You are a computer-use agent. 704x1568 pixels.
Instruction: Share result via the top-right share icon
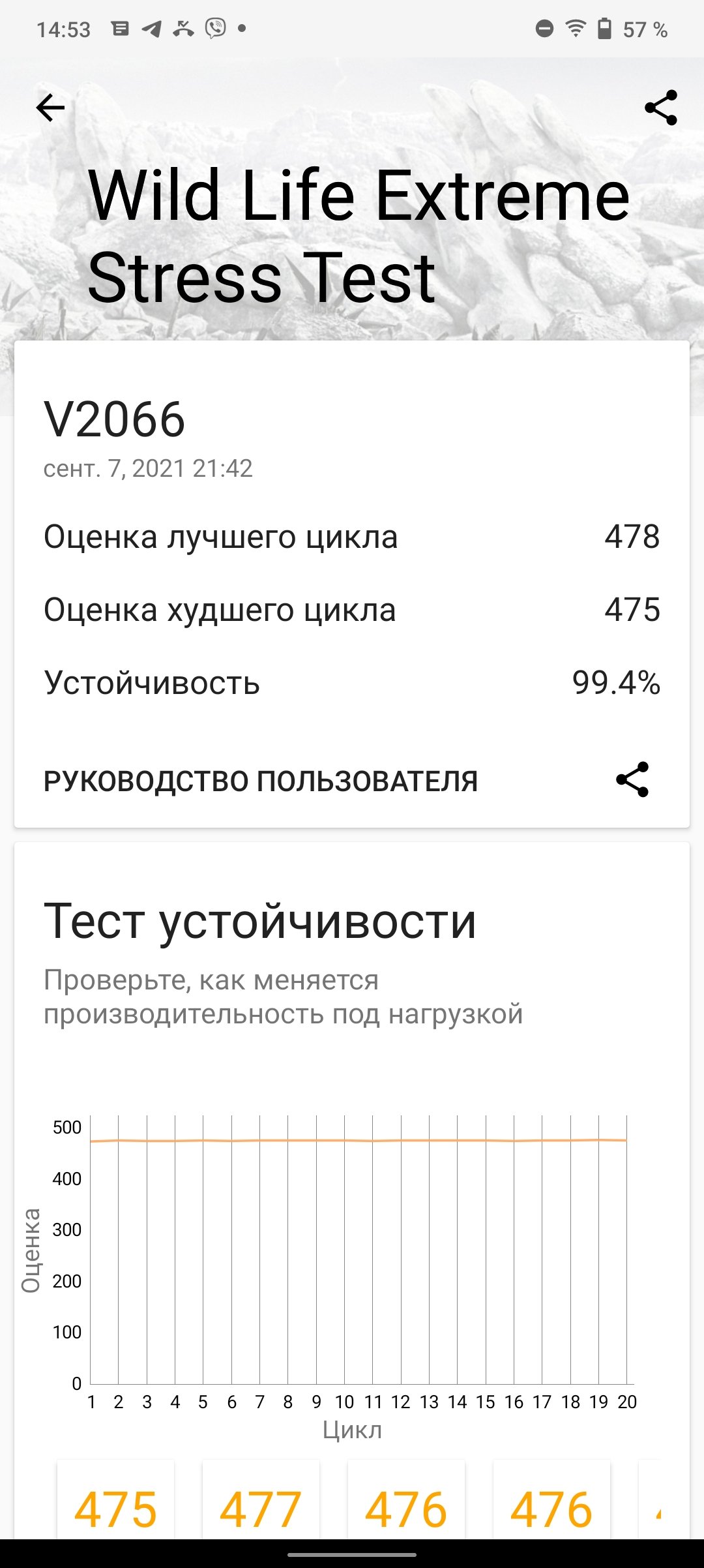click(660, 108)
